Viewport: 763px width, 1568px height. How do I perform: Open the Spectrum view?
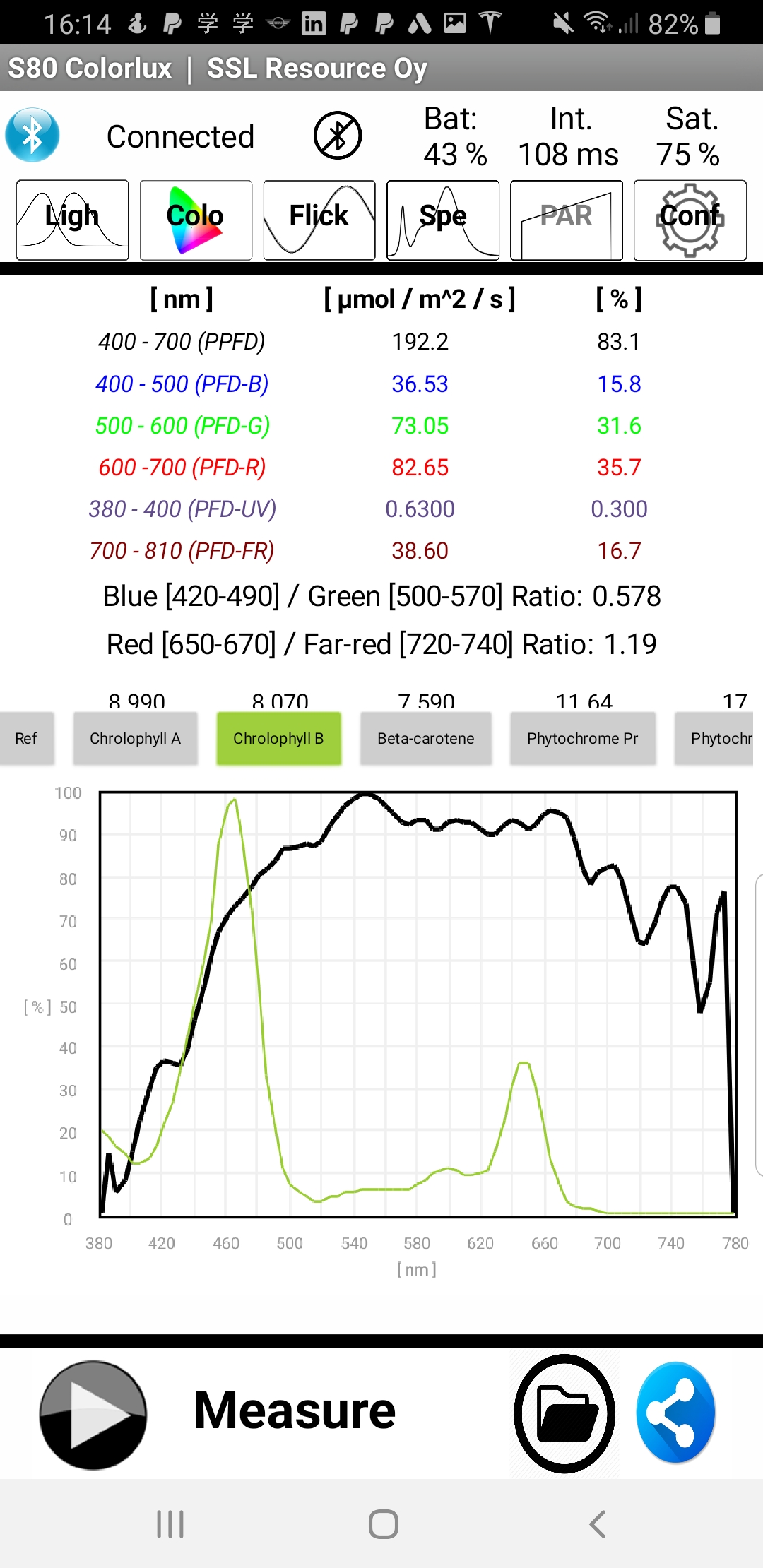point(442,219)
